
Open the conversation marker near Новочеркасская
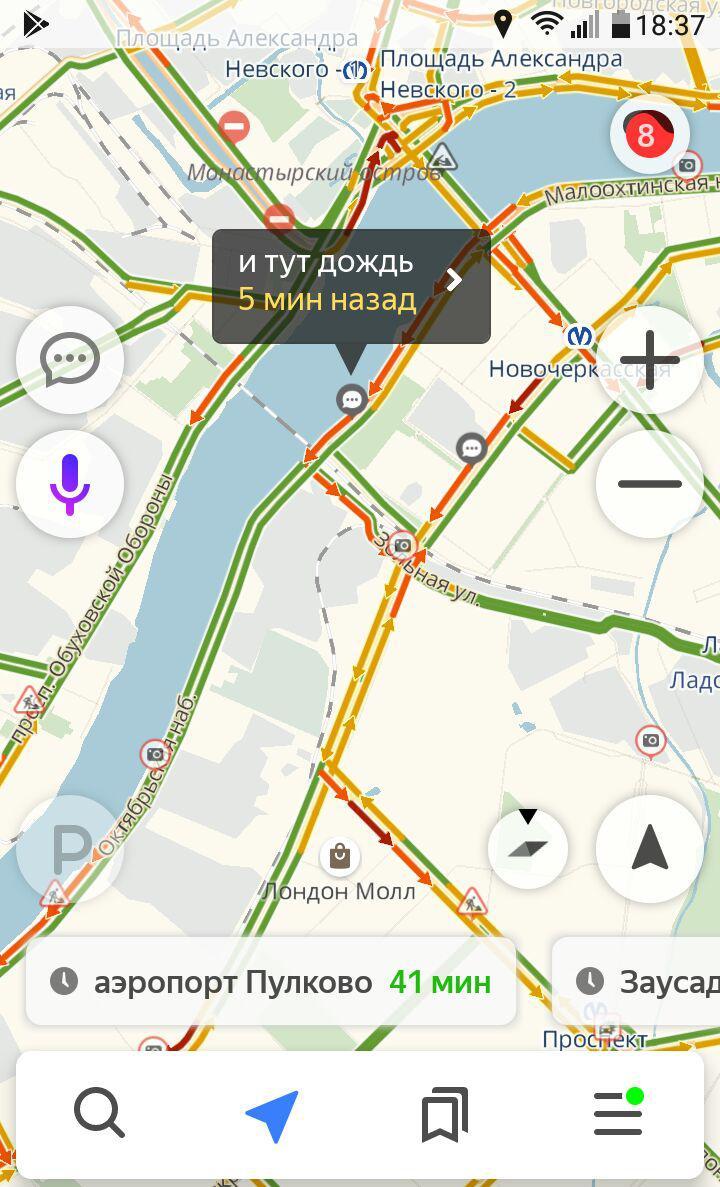pos(471,448)
